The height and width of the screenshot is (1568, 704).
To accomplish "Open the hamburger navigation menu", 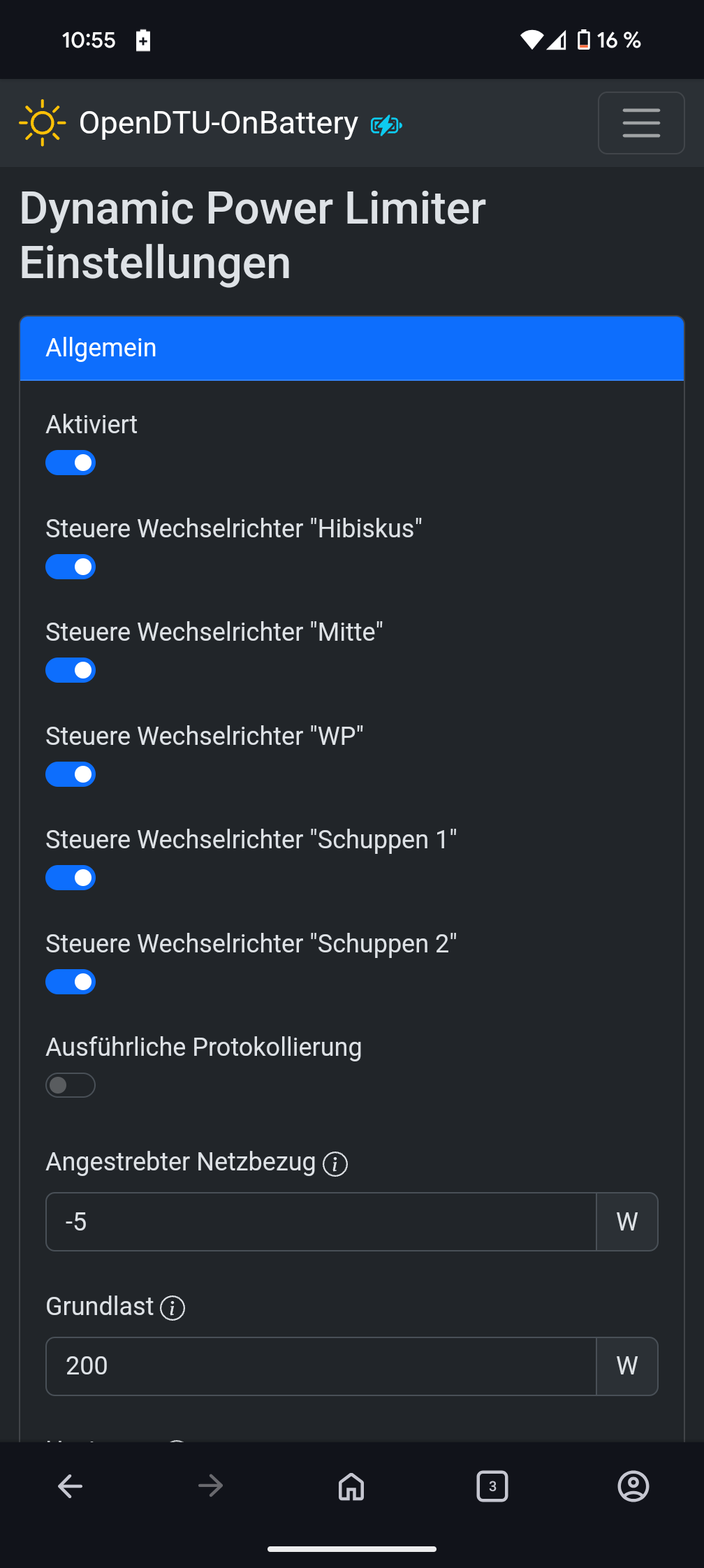I will [640, 123].
